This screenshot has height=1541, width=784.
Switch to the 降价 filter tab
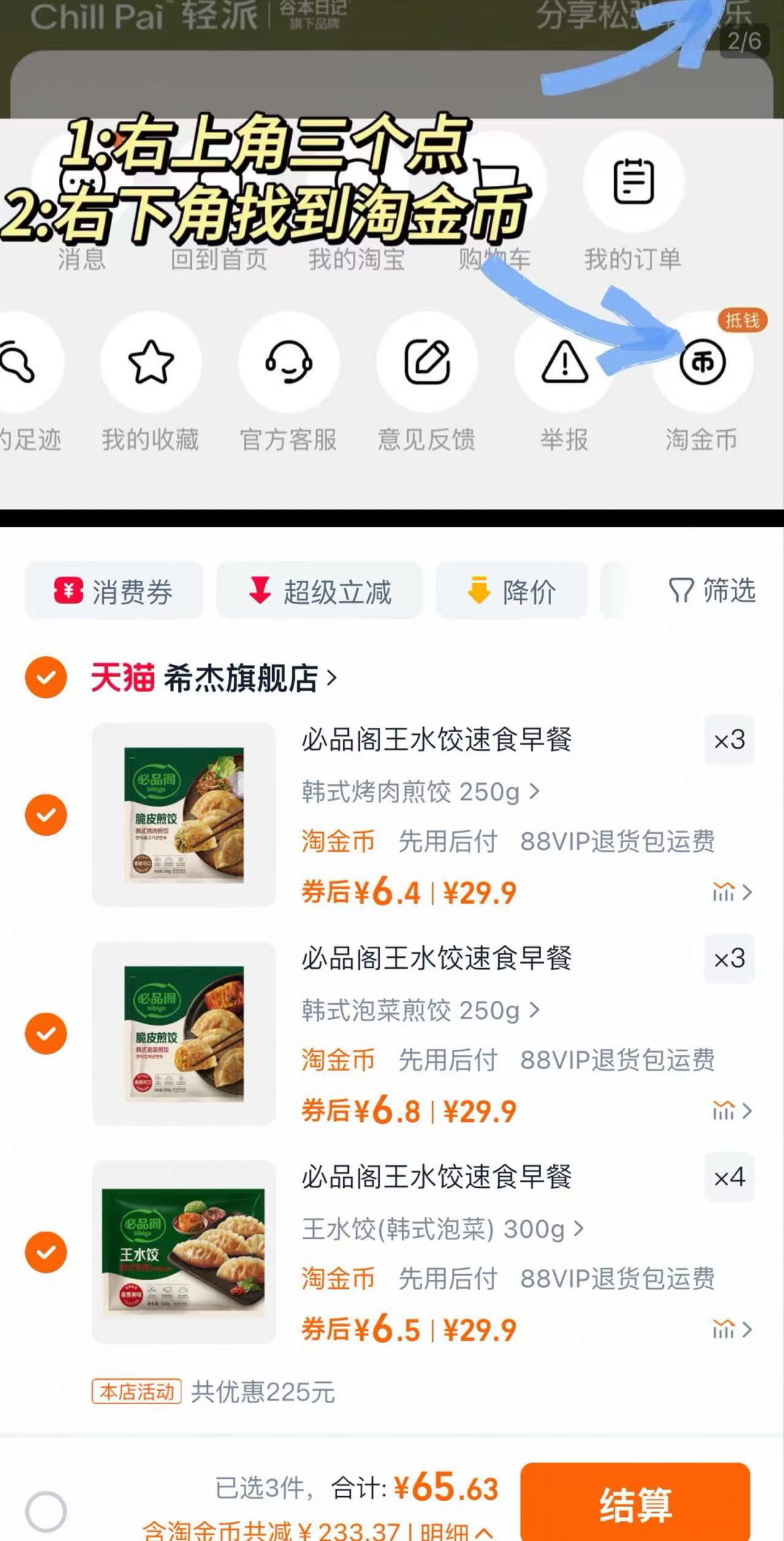coord(512,591)
